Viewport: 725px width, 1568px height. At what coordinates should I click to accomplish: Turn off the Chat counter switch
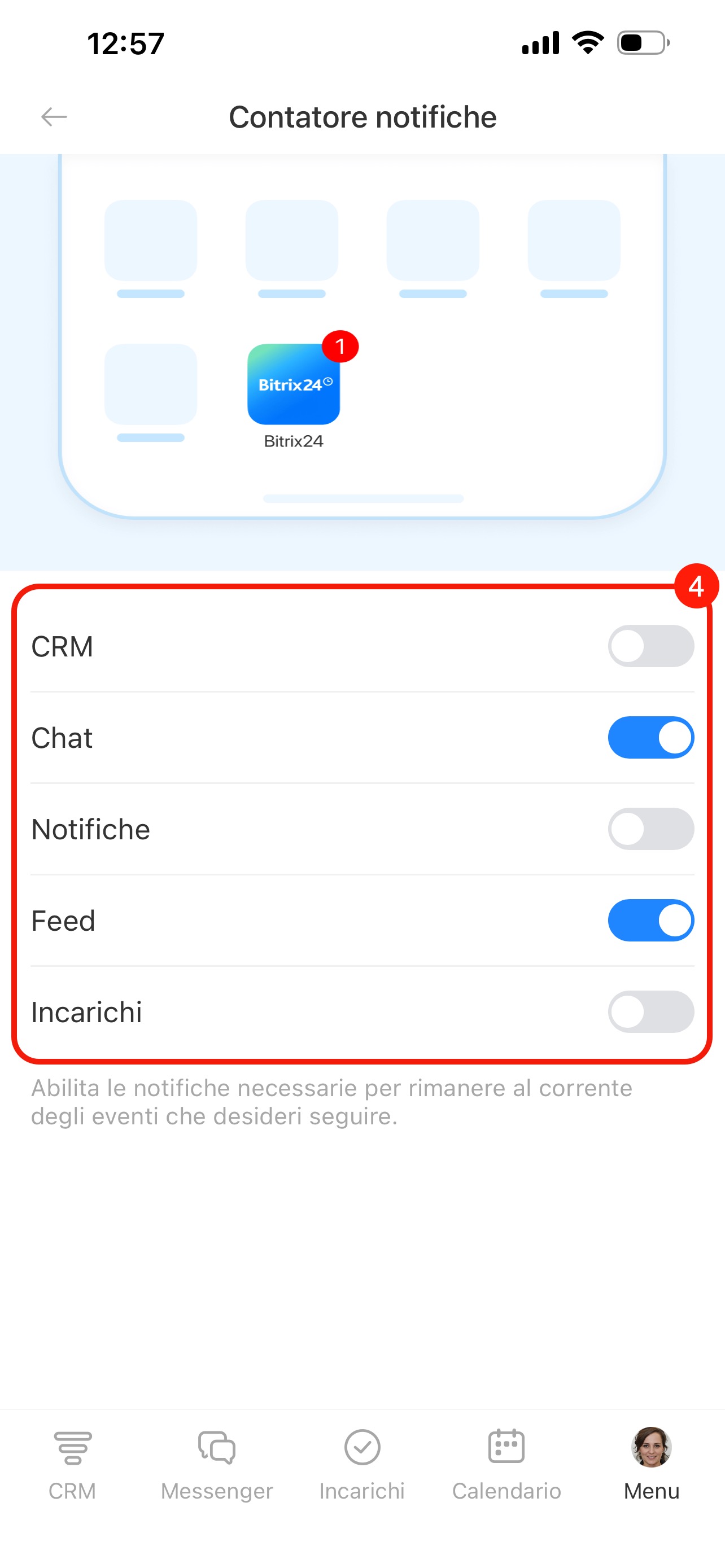coord(650,737)
